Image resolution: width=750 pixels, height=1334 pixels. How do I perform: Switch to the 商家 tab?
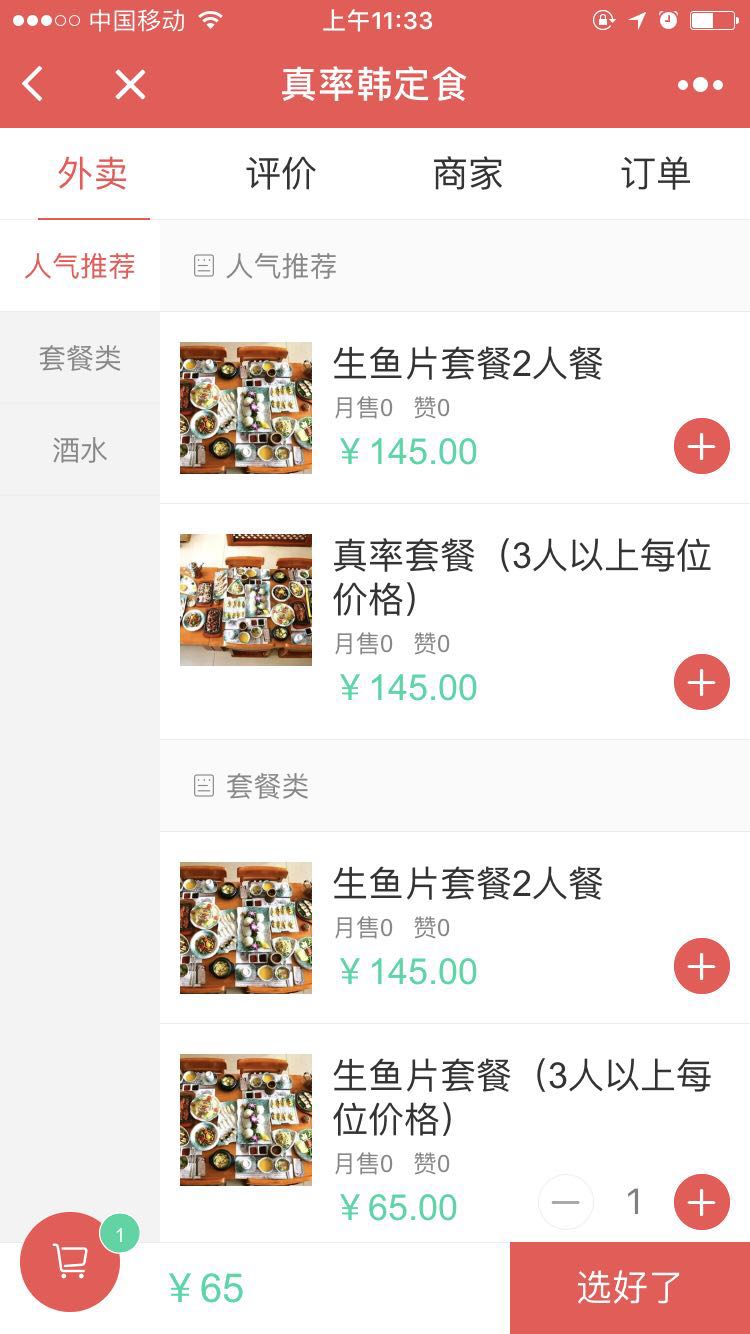click(468, 174)
